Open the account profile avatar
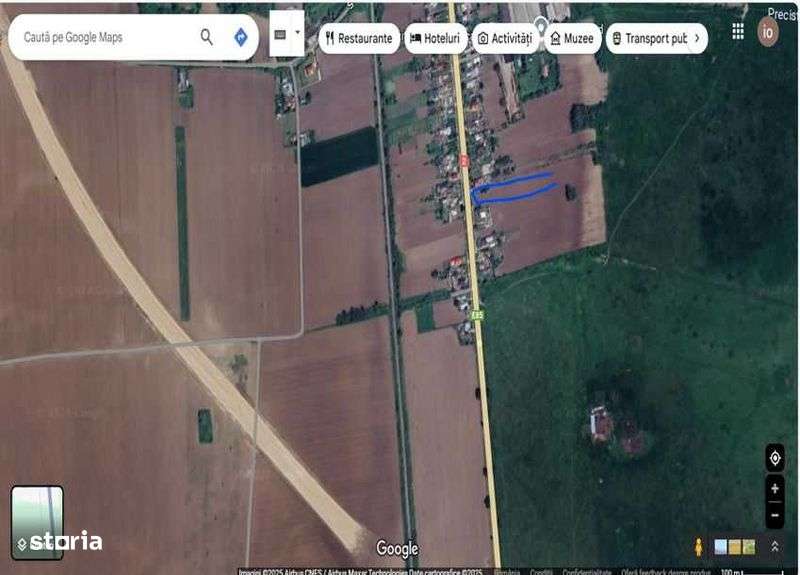 (768, 31)
